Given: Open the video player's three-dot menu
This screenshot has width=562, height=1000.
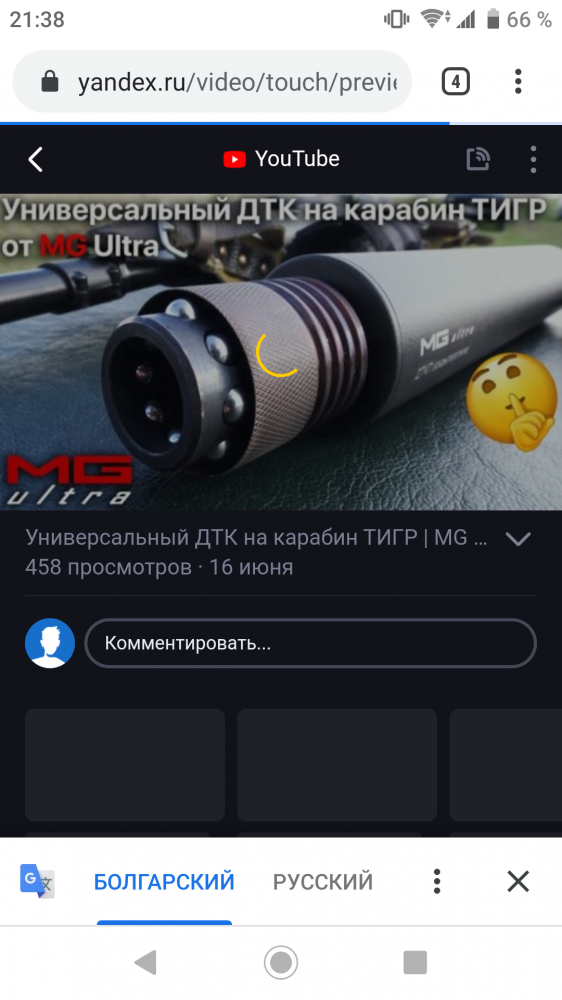Looking at the screenshot, I should click(x=533, y=159).
